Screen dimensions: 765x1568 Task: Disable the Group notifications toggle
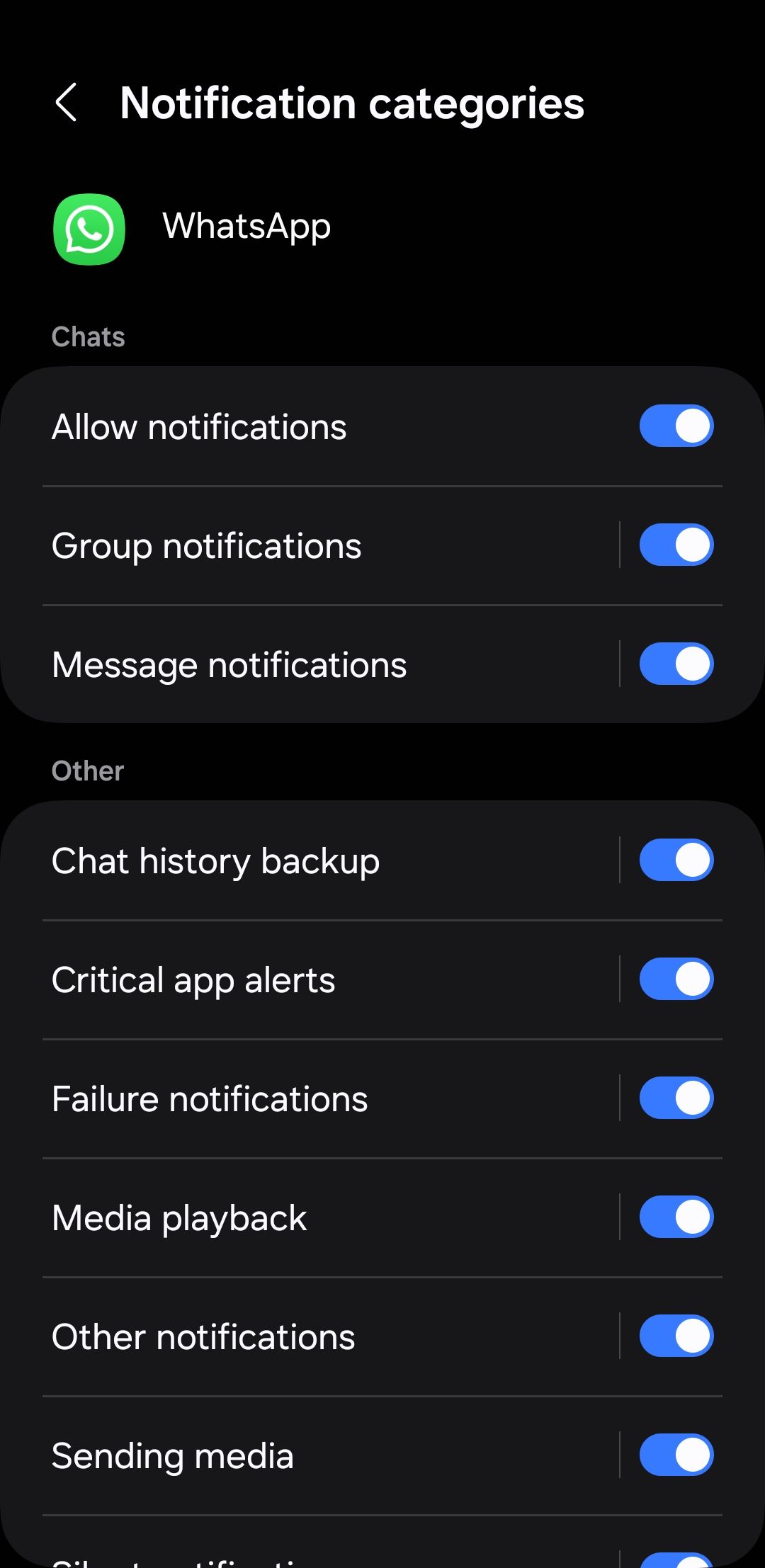676,545
